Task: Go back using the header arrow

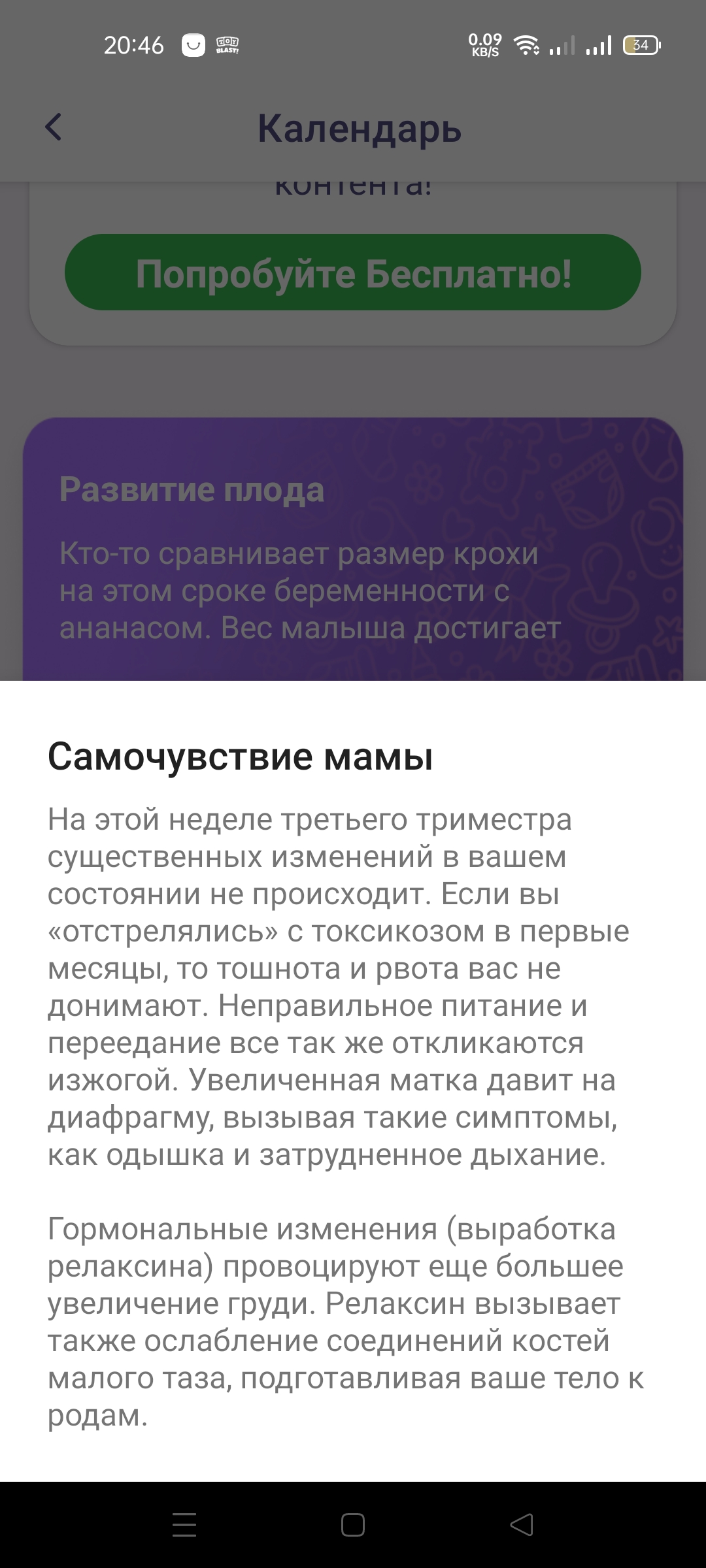Action: coord(54,127)
